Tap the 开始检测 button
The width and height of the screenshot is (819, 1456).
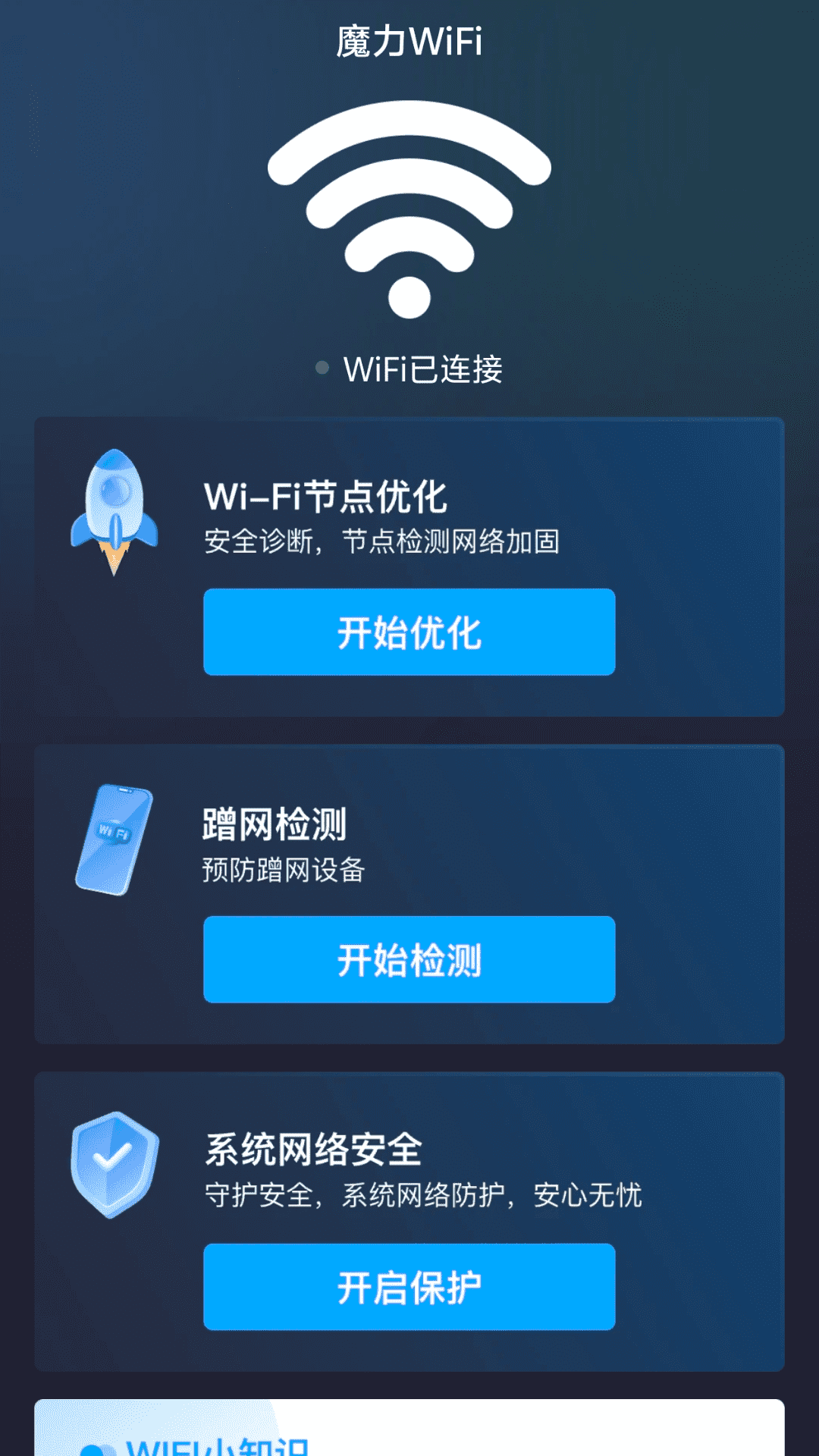click(409, 959)
